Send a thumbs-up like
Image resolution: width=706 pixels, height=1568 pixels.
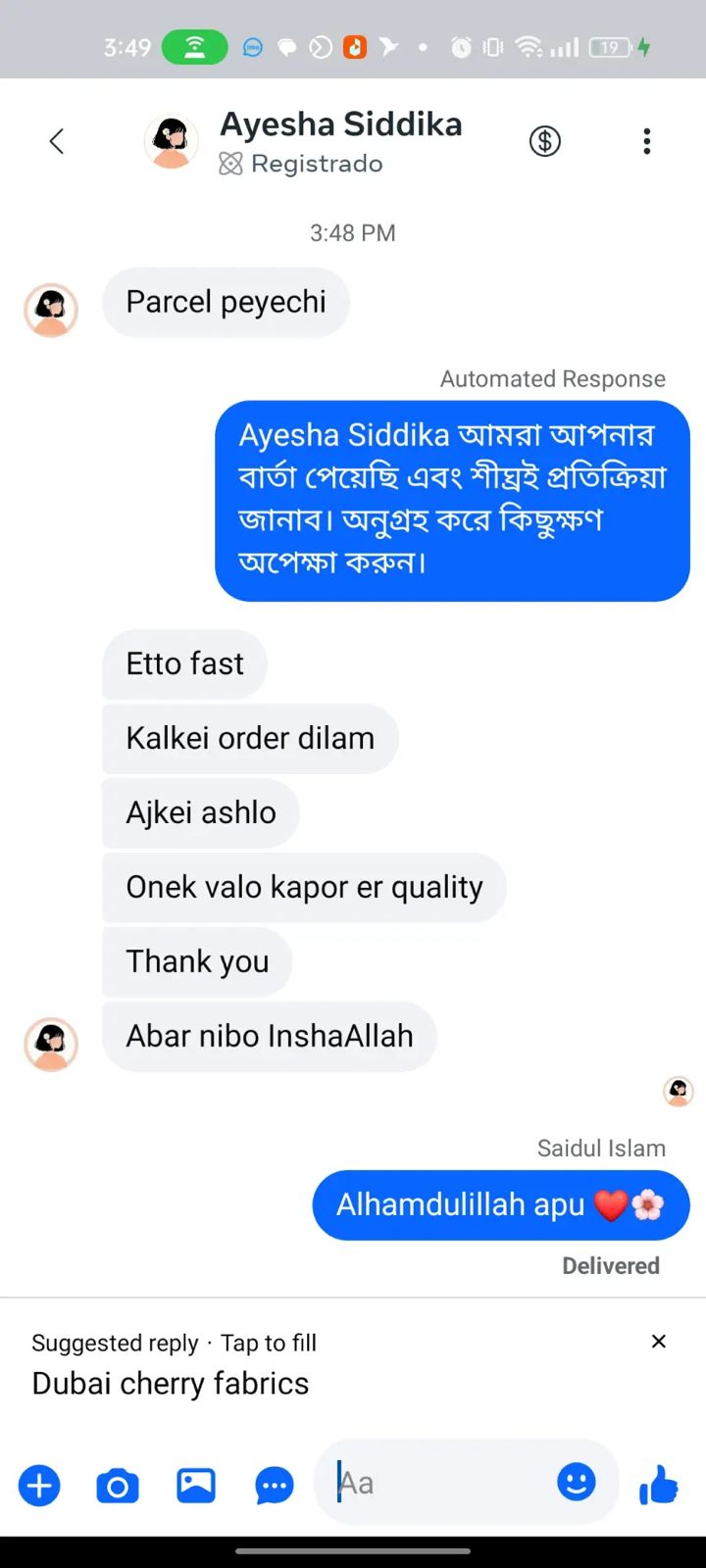click(659, 1485)
